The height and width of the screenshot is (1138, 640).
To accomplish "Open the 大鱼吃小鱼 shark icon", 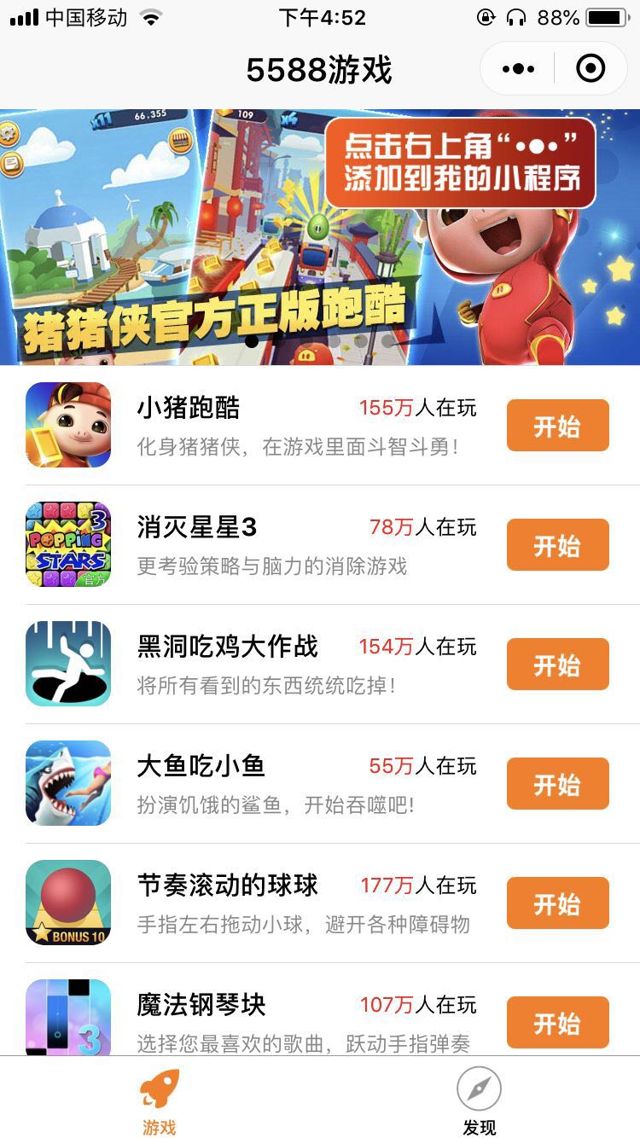I will pos(68,784).
